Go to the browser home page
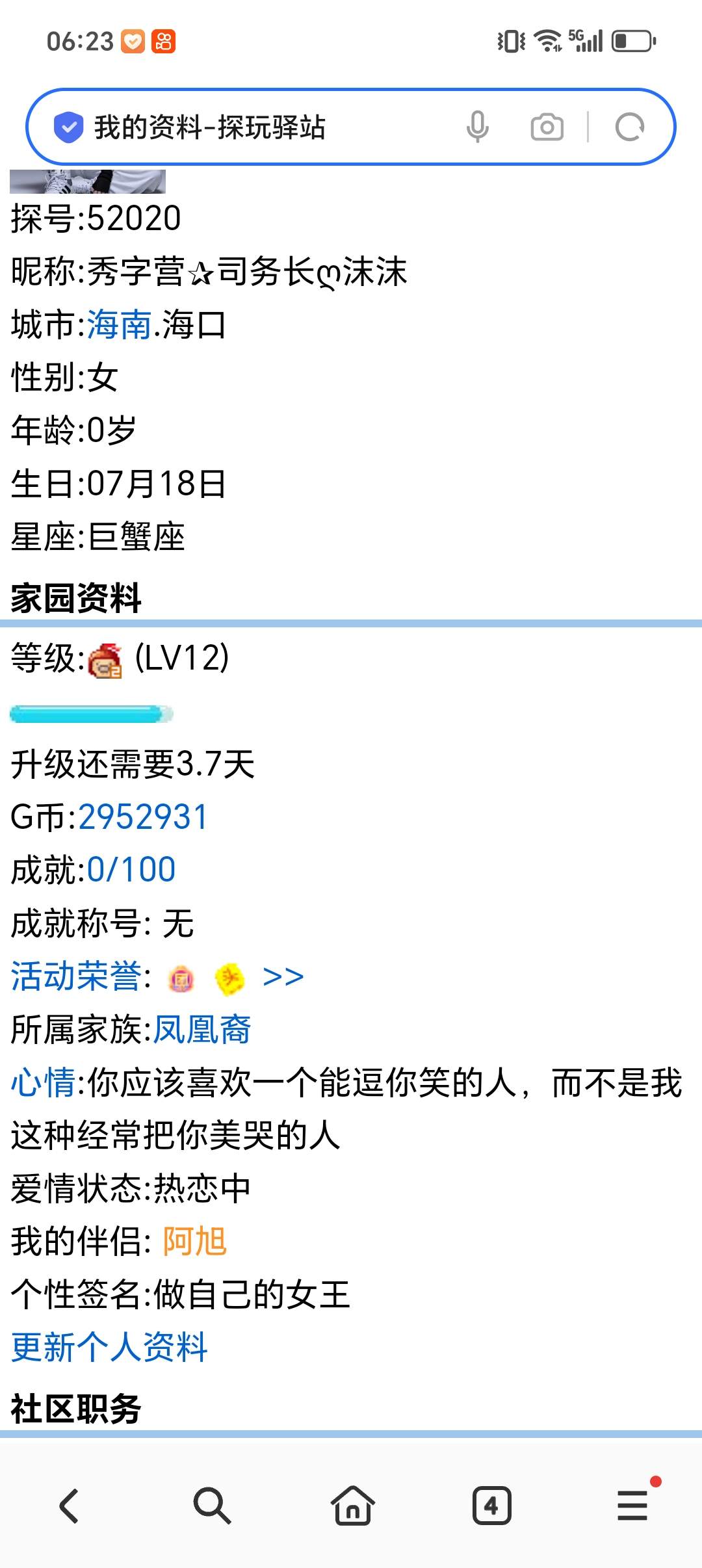 352,1506
